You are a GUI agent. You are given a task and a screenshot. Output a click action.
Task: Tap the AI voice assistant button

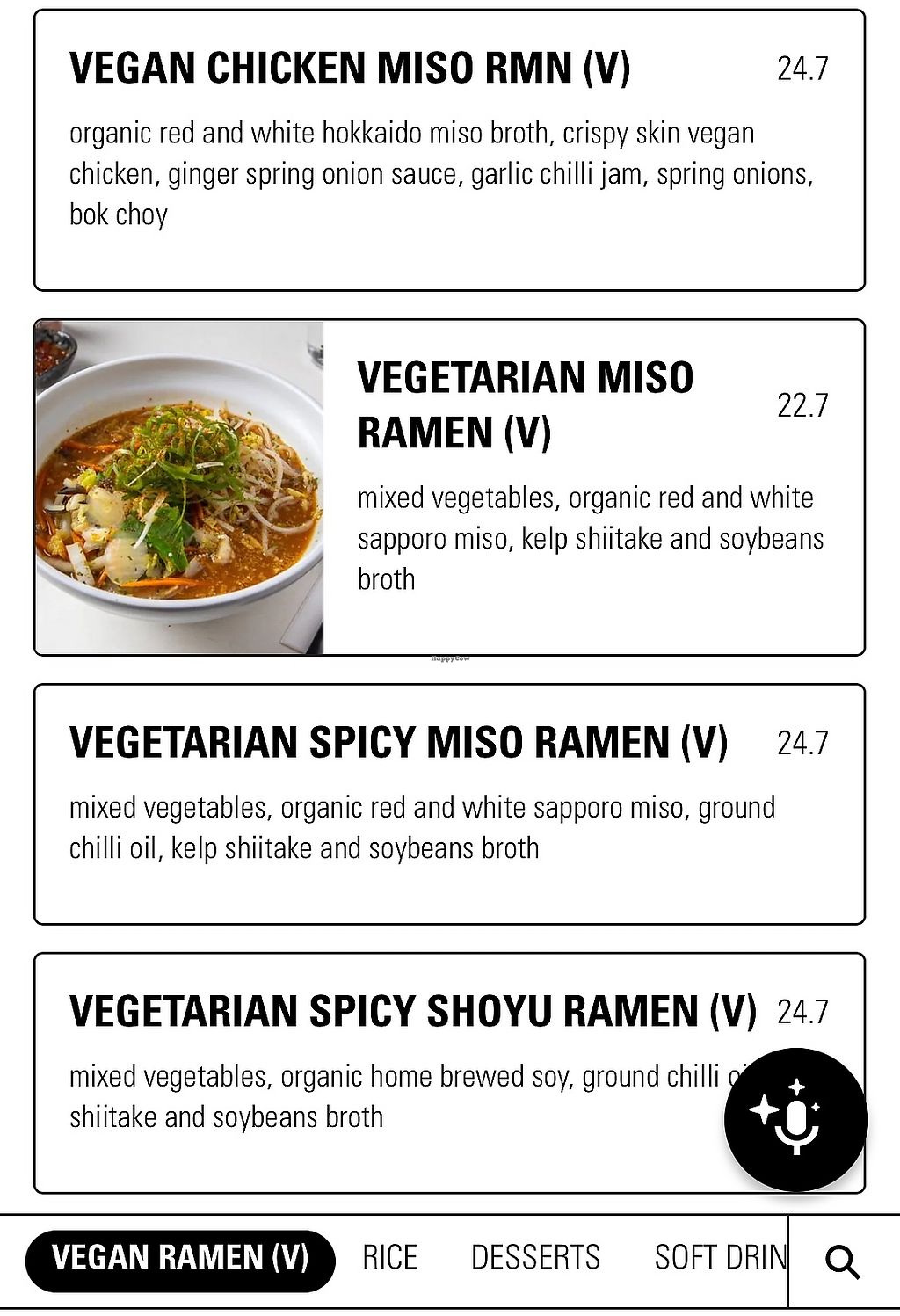795,1119
